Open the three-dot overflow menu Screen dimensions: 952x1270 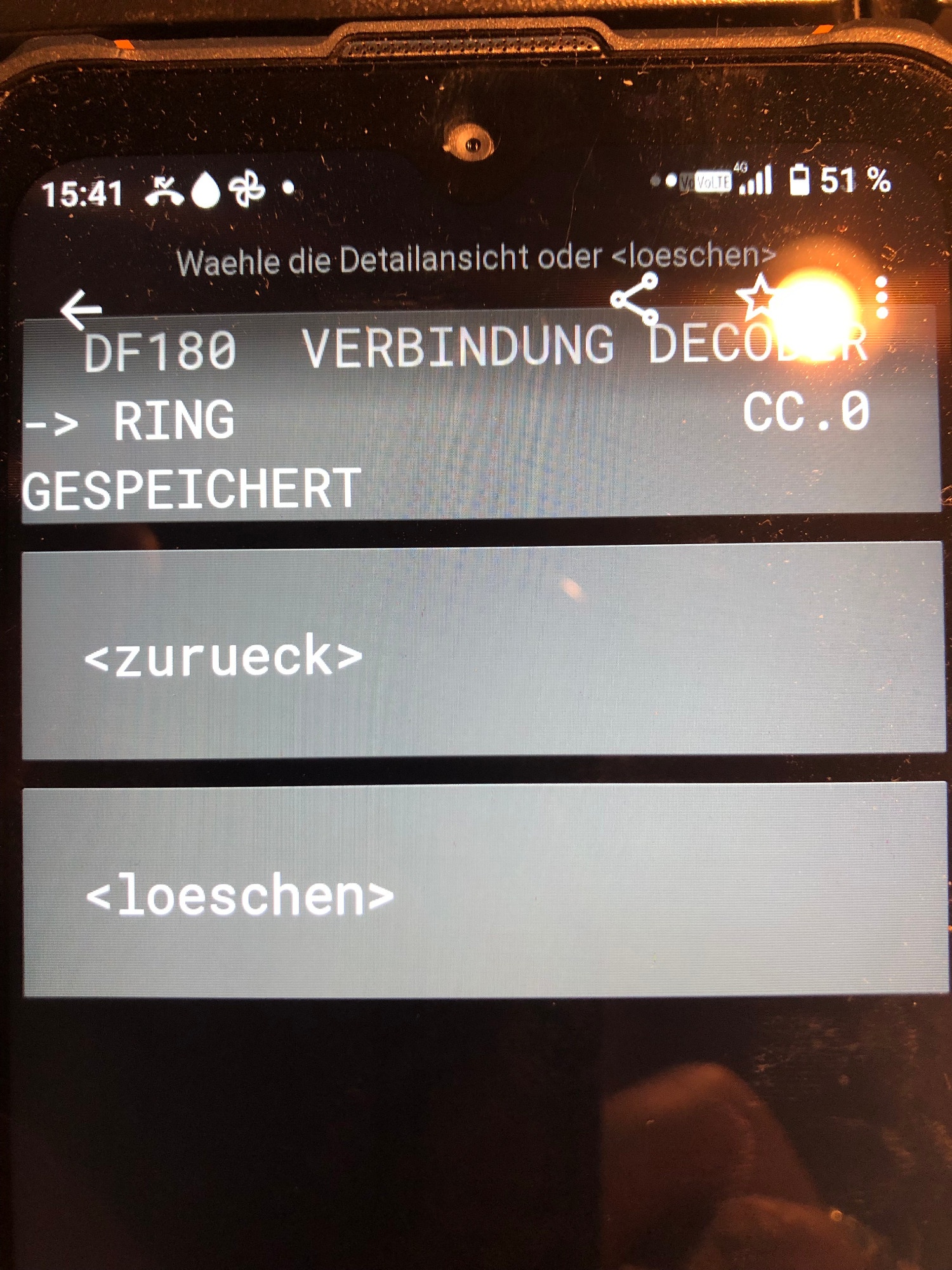coord(881,297)
